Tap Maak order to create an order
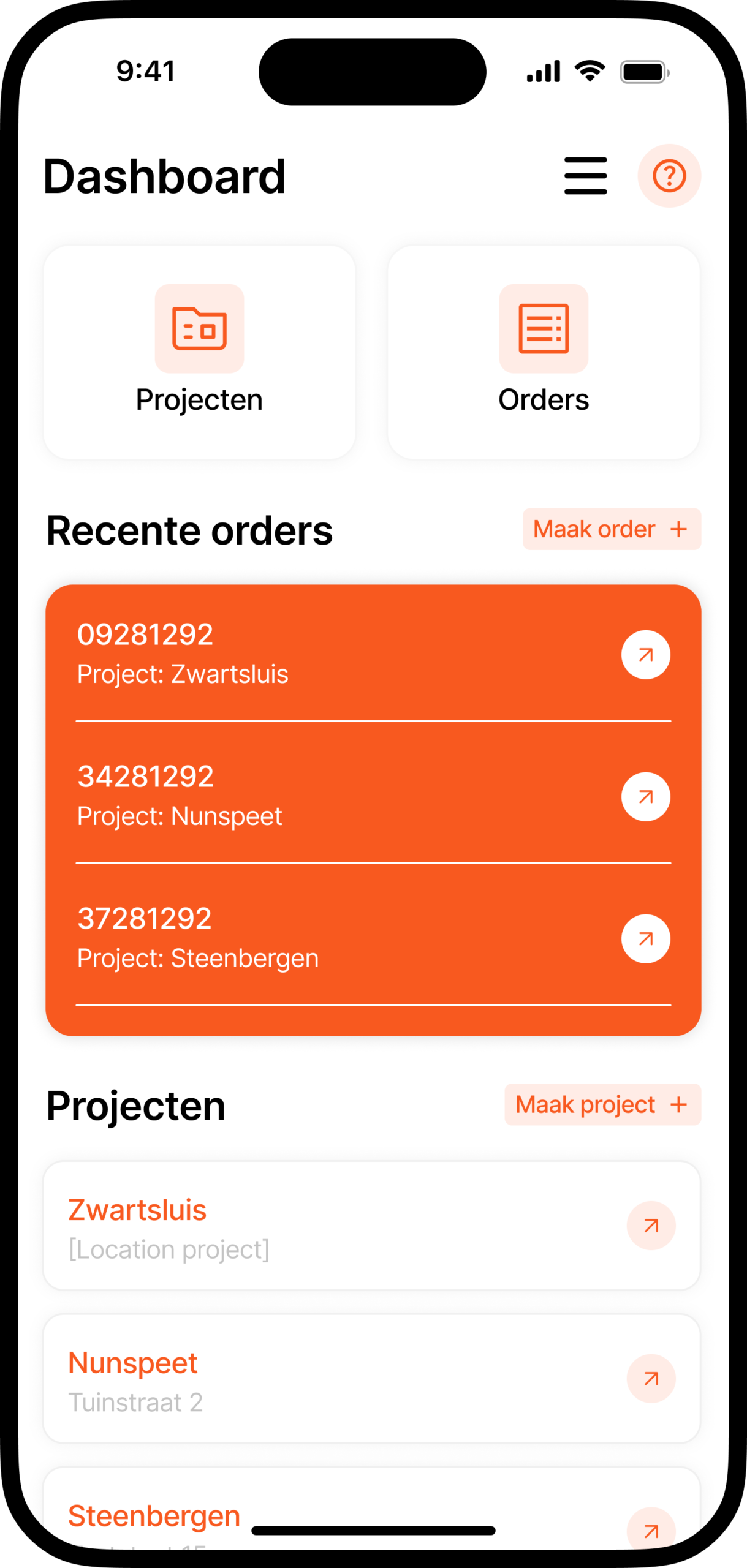This screenshot has width=747, height=1568. (x=611, y=529)
